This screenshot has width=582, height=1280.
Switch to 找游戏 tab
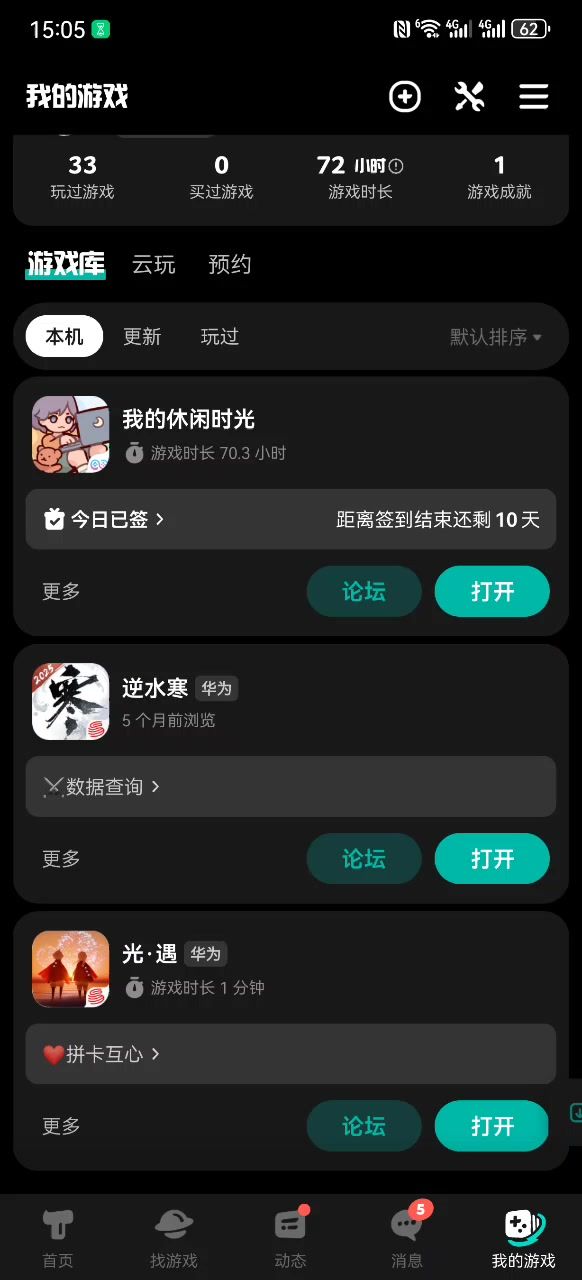point(174,1238)
